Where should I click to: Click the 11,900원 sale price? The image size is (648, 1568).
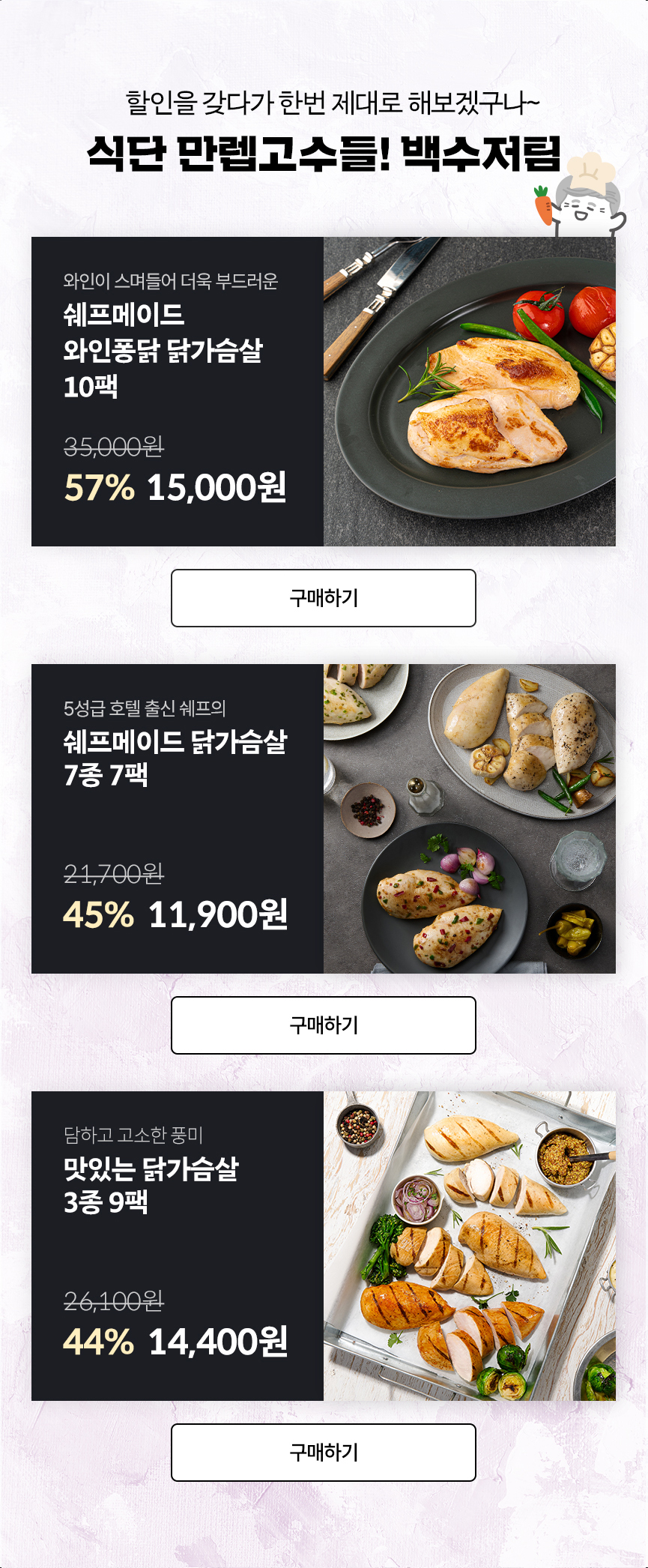click(x=218, y=916)
